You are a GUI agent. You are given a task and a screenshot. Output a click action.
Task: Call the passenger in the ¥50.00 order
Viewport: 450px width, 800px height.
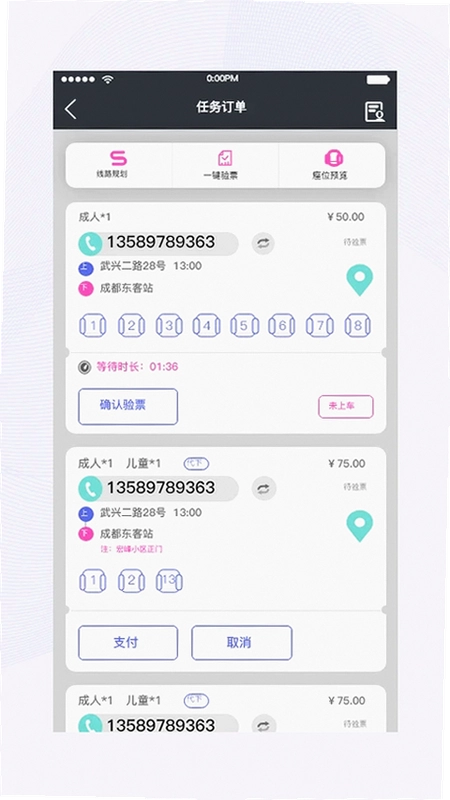point(90,244)
